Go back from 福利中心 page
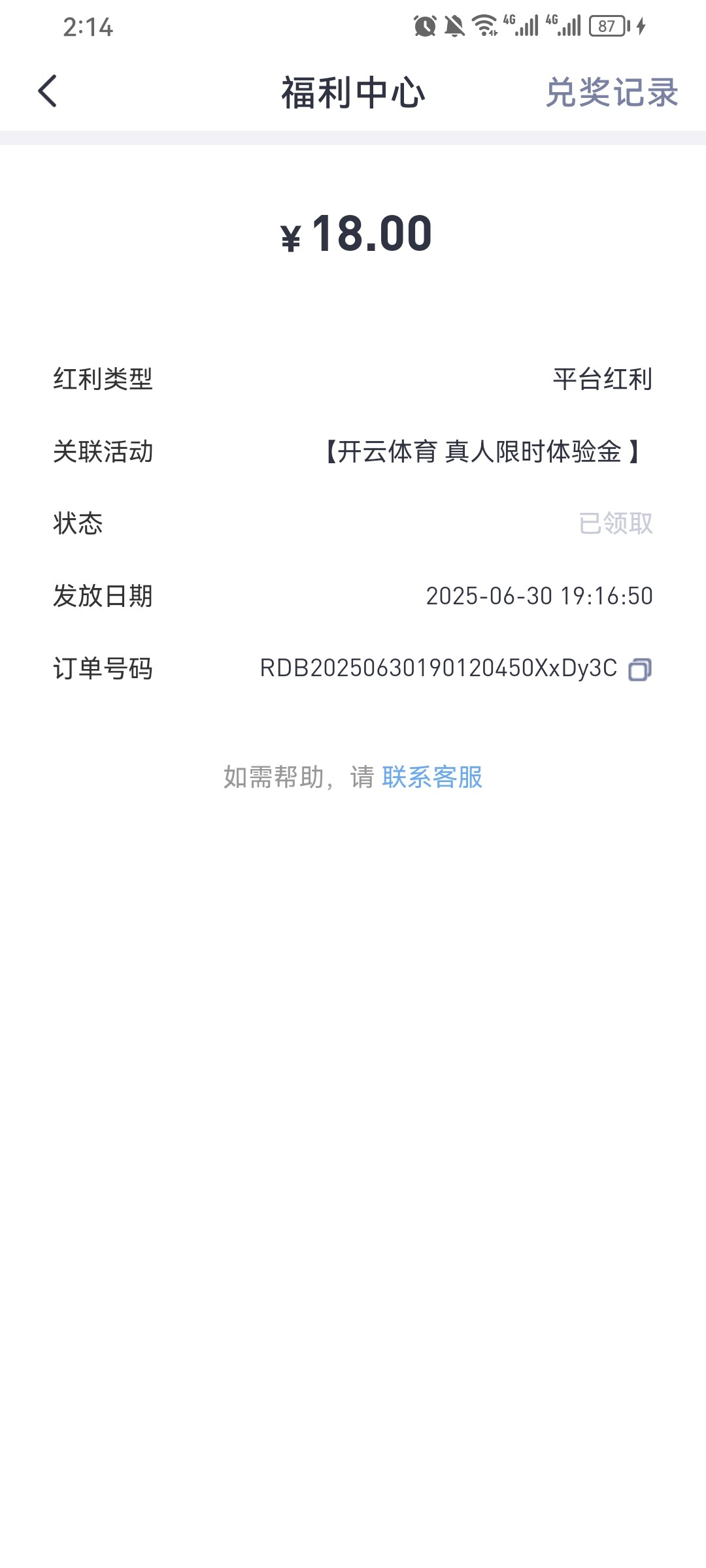The width and height of the screenshot is (706, 1568). tap(48, 91)
